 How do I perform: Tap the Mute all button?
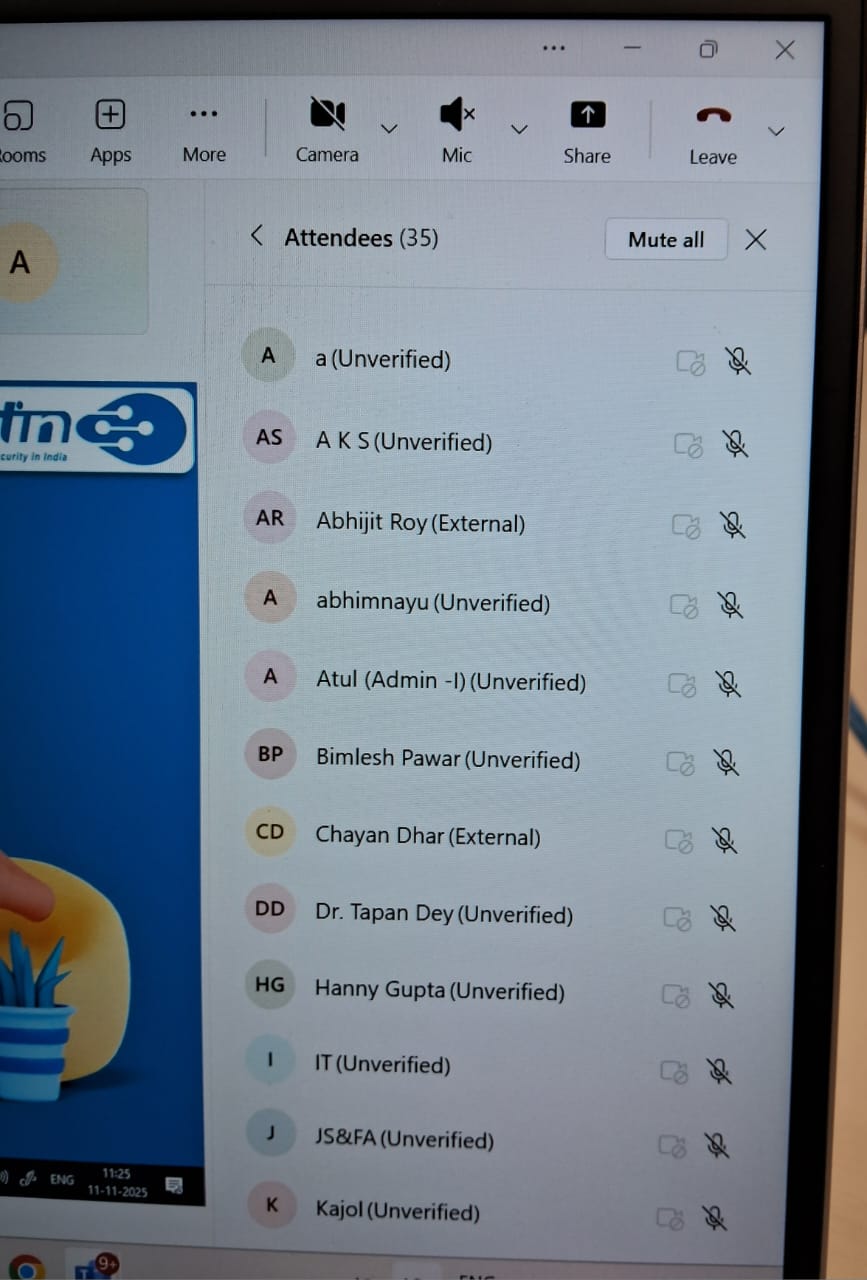[x=666, y=240]
